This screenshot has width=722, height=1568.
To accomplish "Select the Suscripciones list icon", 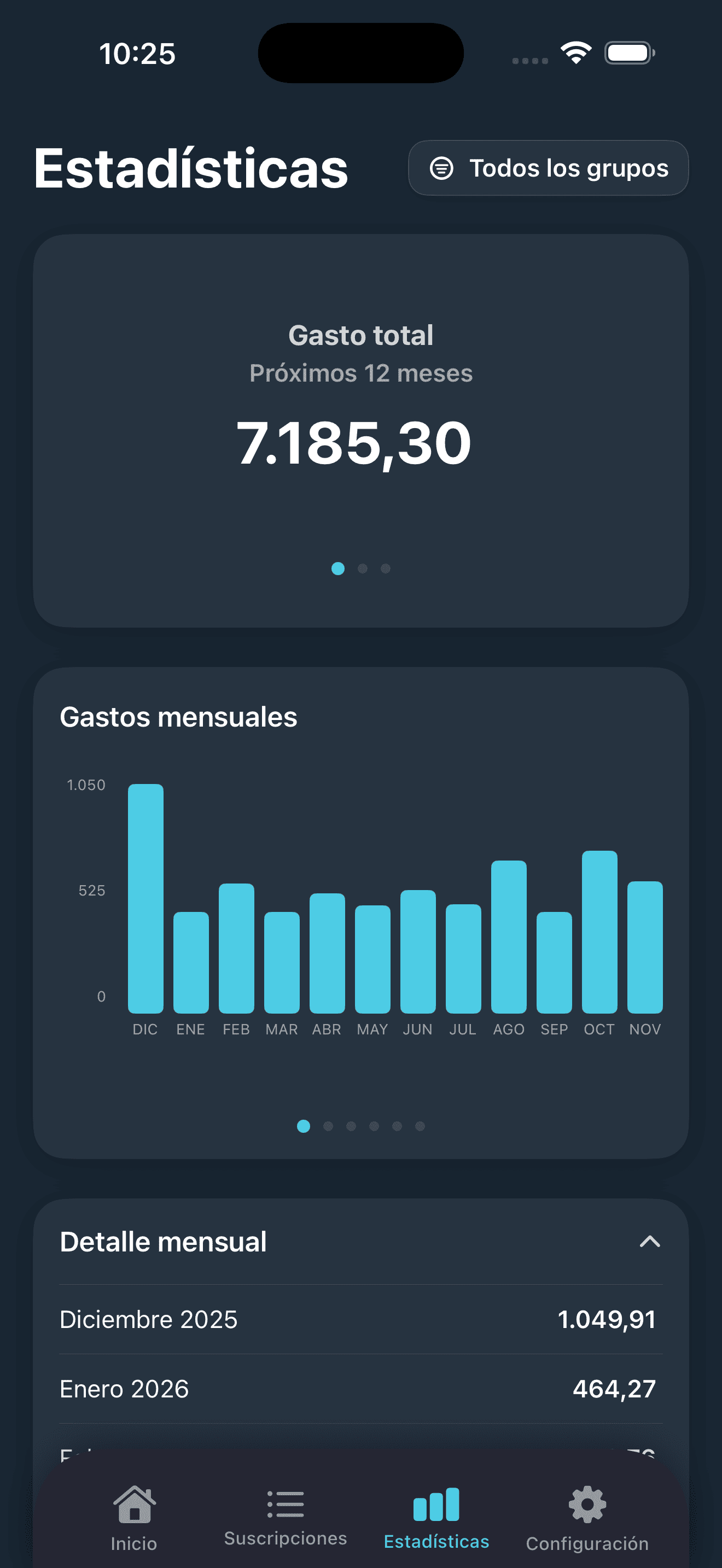I will (x=286, y=1503).
